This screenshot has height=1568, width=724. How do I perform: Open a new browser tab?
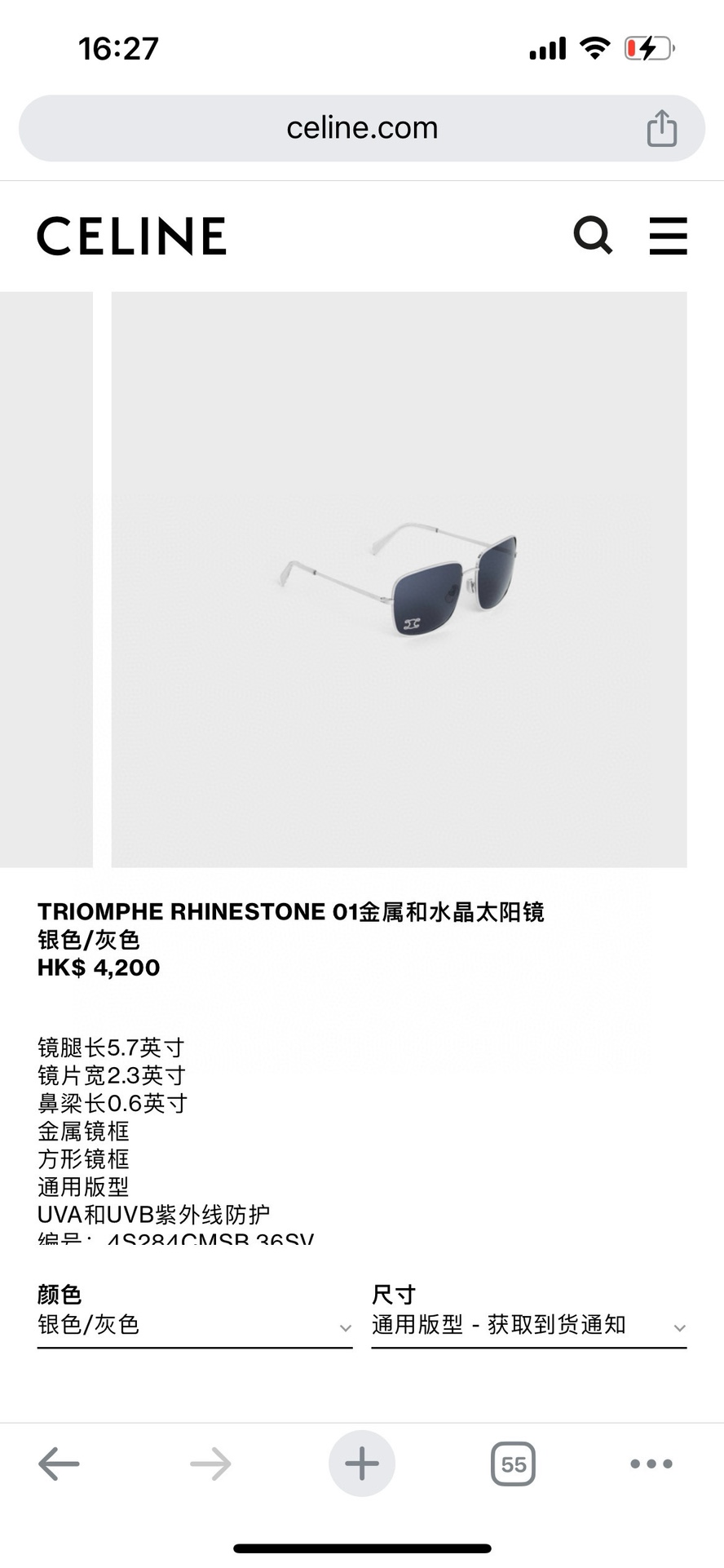coord(362,1464)
